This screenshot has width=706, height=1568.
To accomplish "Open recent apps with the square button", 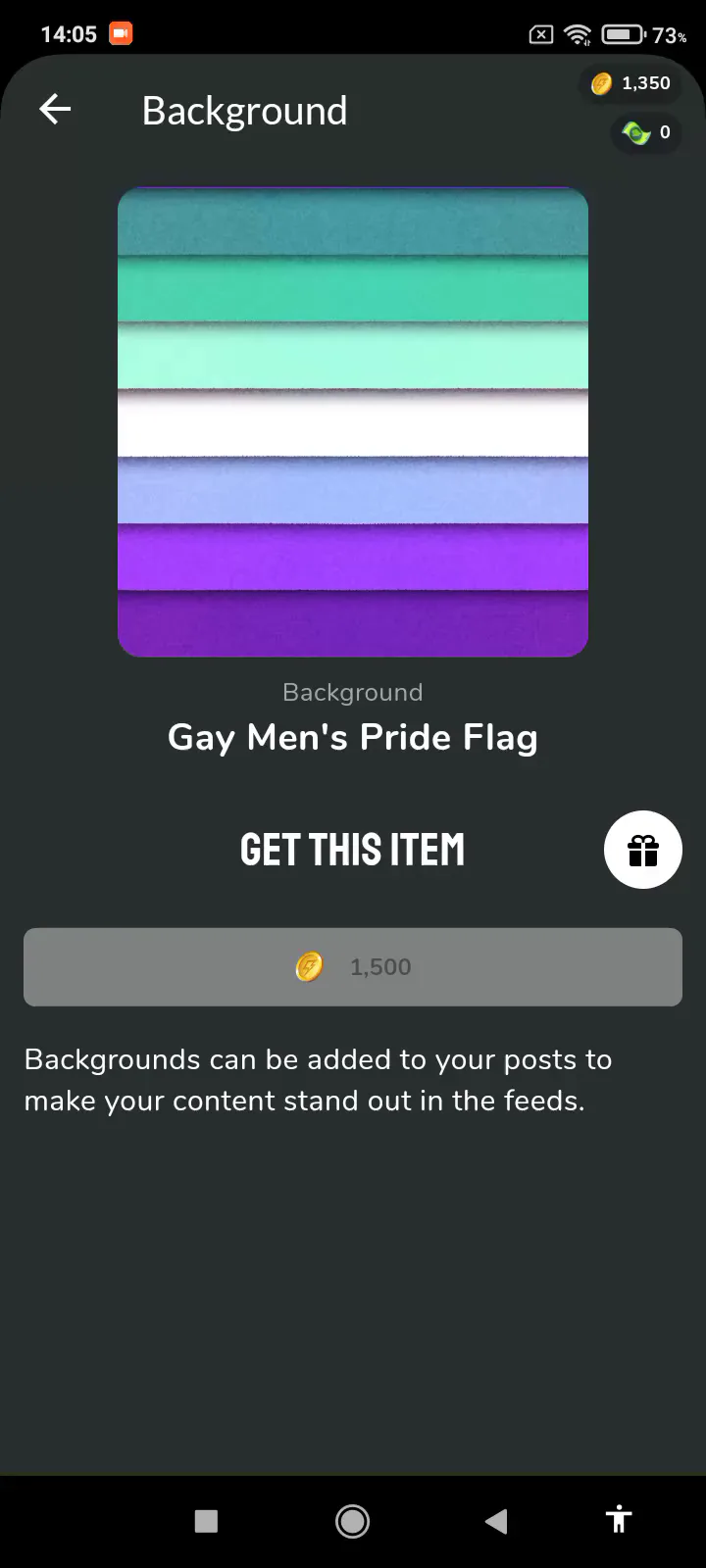I will [x=206, y=1521].
